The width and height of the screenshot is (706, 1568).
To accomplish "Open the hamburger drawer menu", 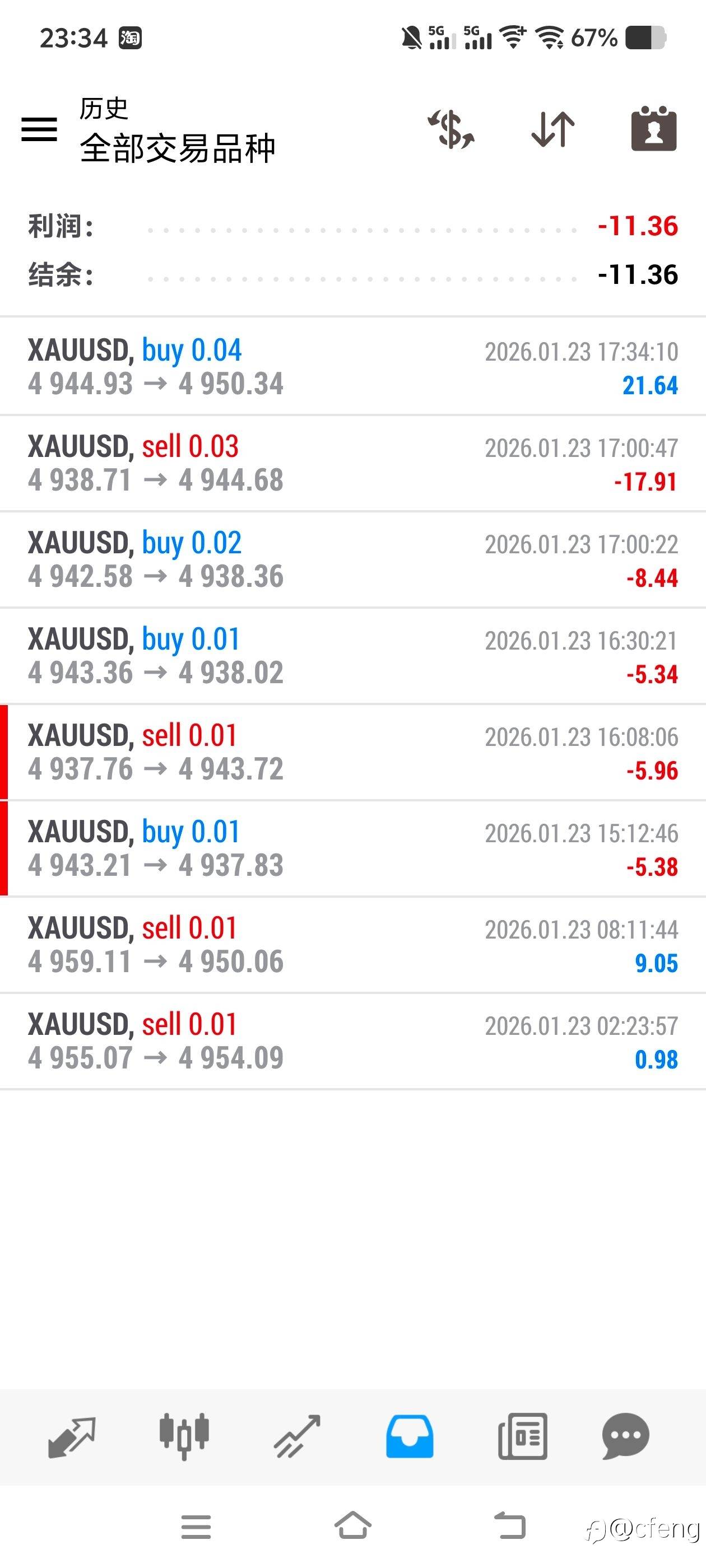I will [x=39, y=130].
